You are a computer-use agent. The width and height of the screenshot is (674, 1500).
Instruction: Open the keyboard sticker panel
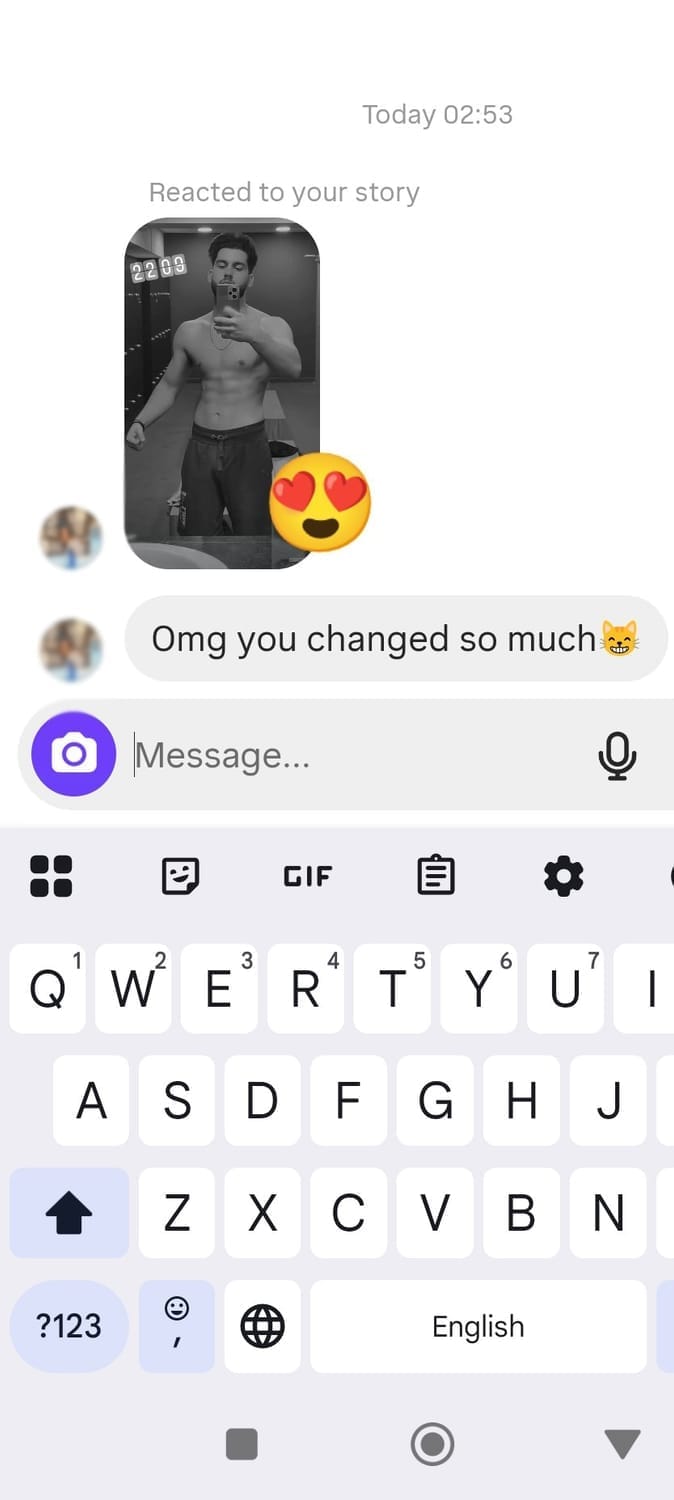tap(180, 876)
